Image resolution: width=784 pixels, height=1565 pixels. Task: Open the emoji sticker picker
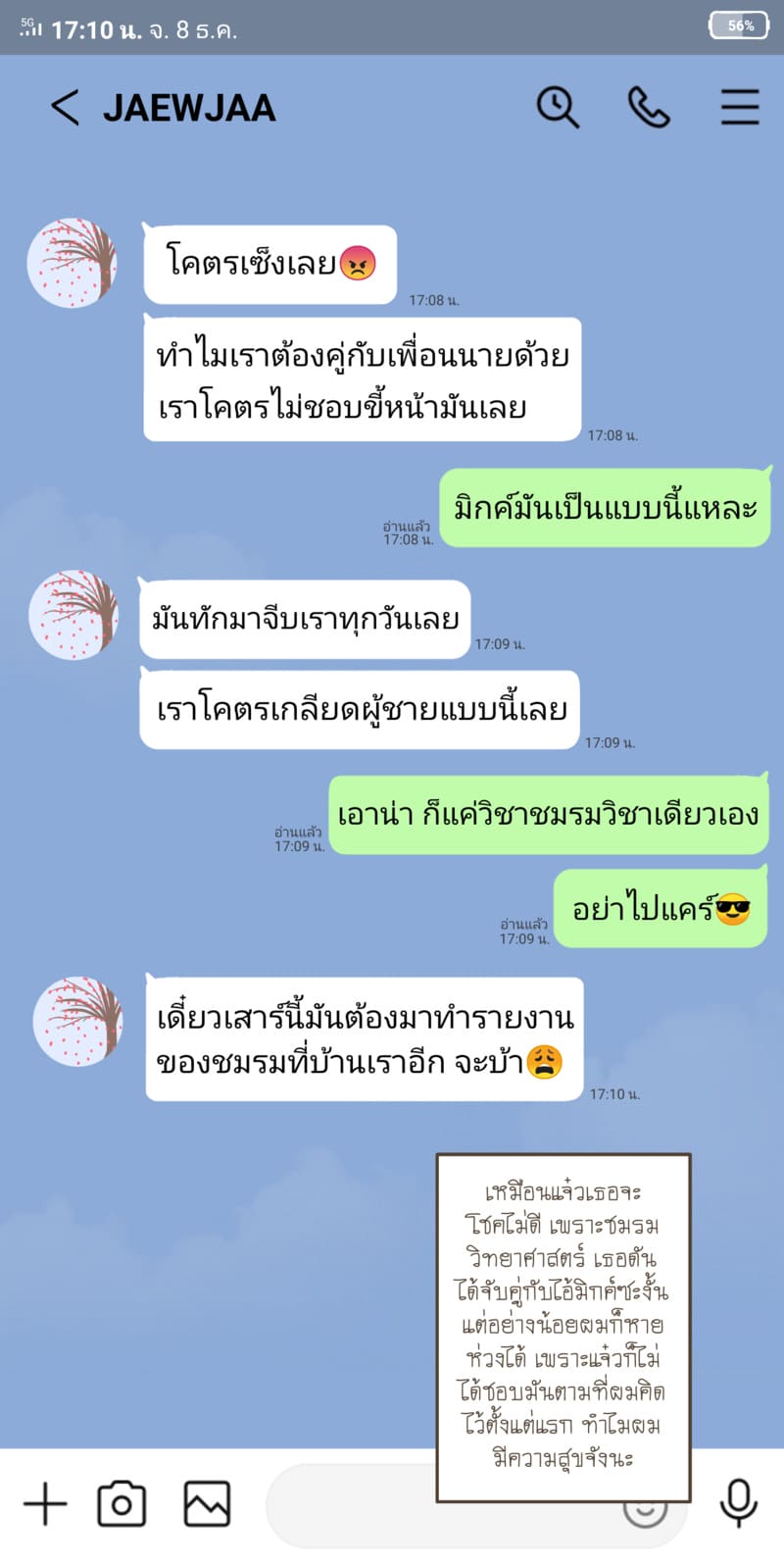click(645, 1514)
